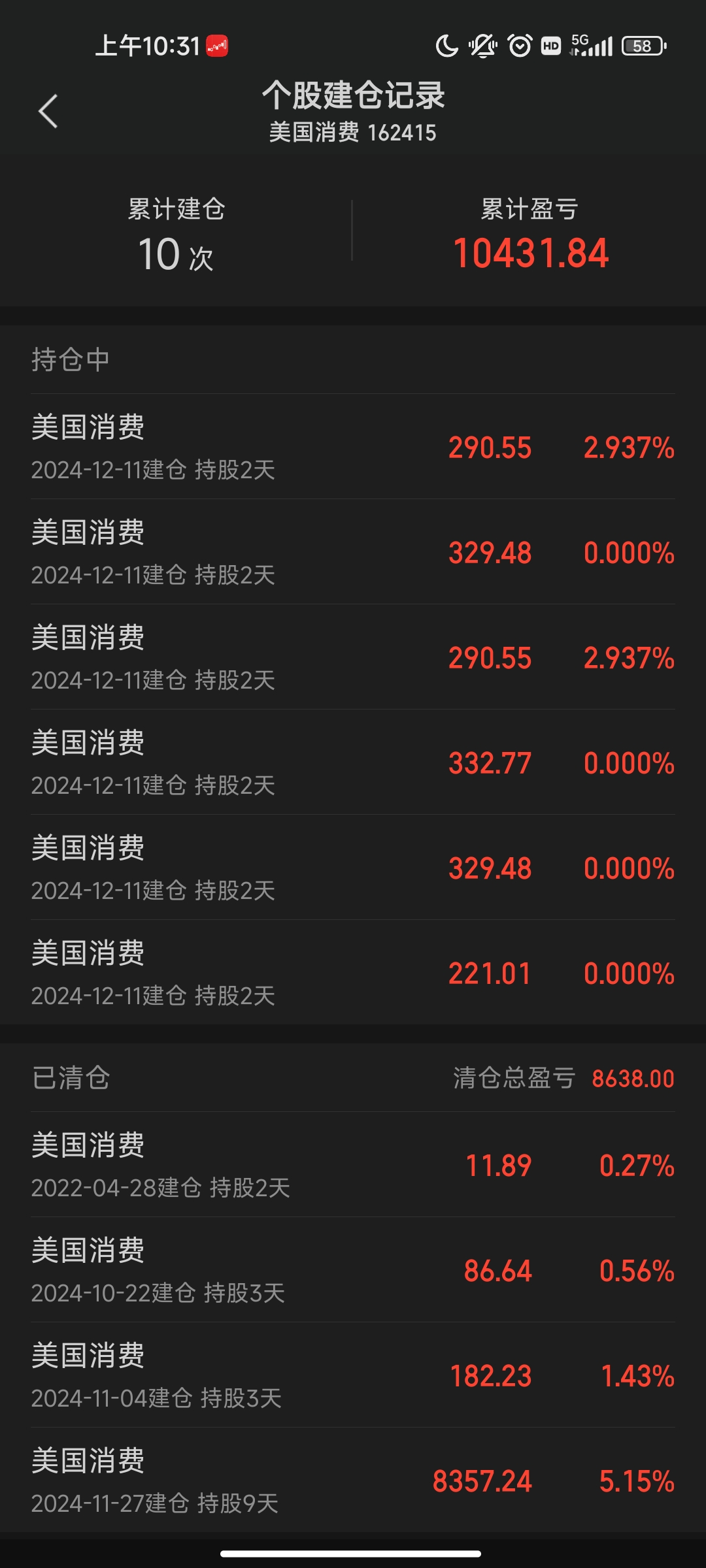The width and height of the screenshot is (706, 1568).
Task: Open the closed position from 2024-11-27
Action: [353, 1480]
